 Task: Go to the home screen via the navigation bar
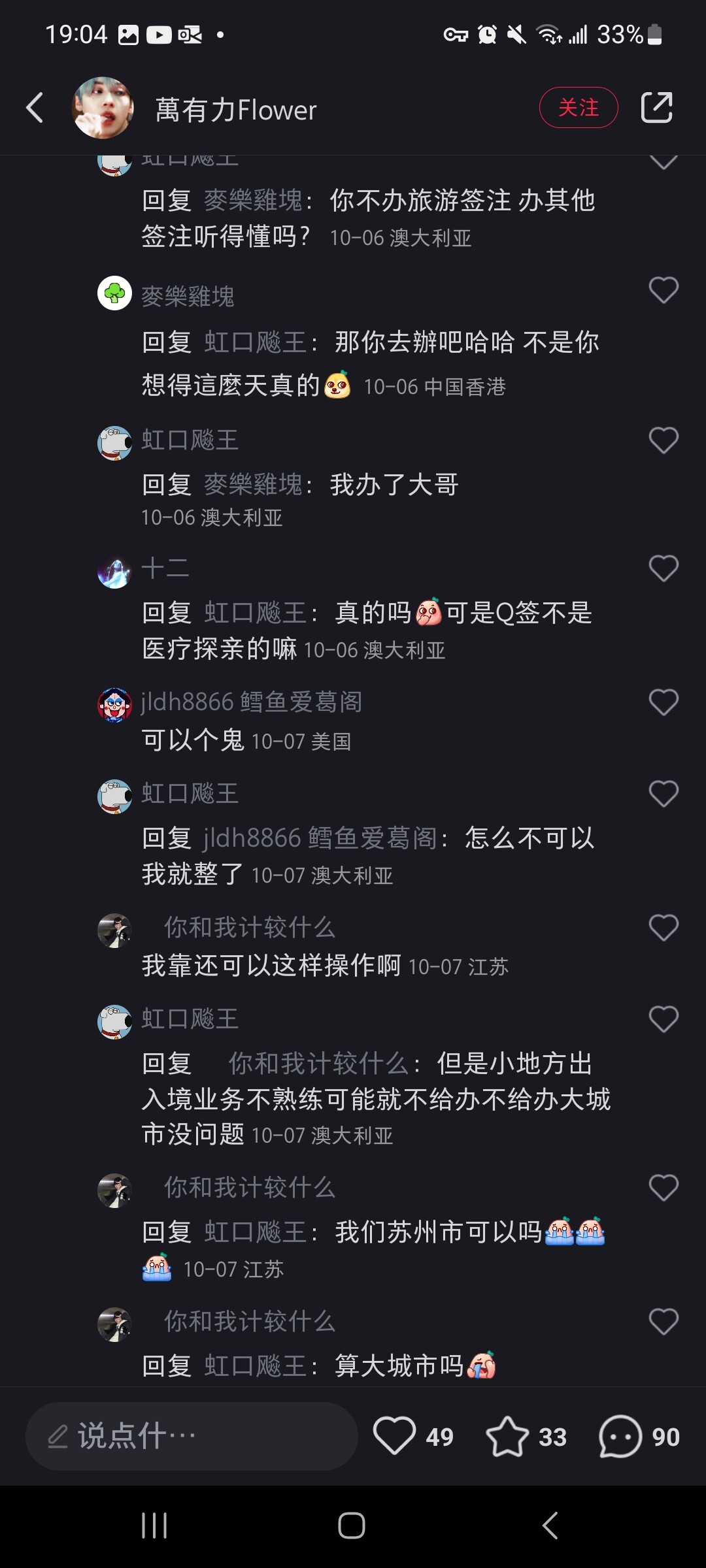(x=352, y=1526)
